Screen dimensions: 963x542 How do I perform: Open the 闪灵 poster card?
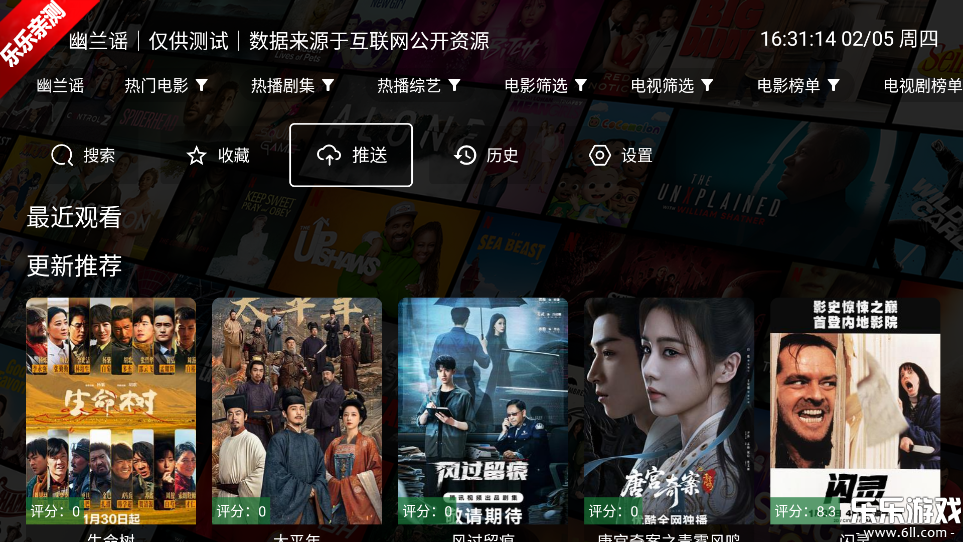pos(855,410)
